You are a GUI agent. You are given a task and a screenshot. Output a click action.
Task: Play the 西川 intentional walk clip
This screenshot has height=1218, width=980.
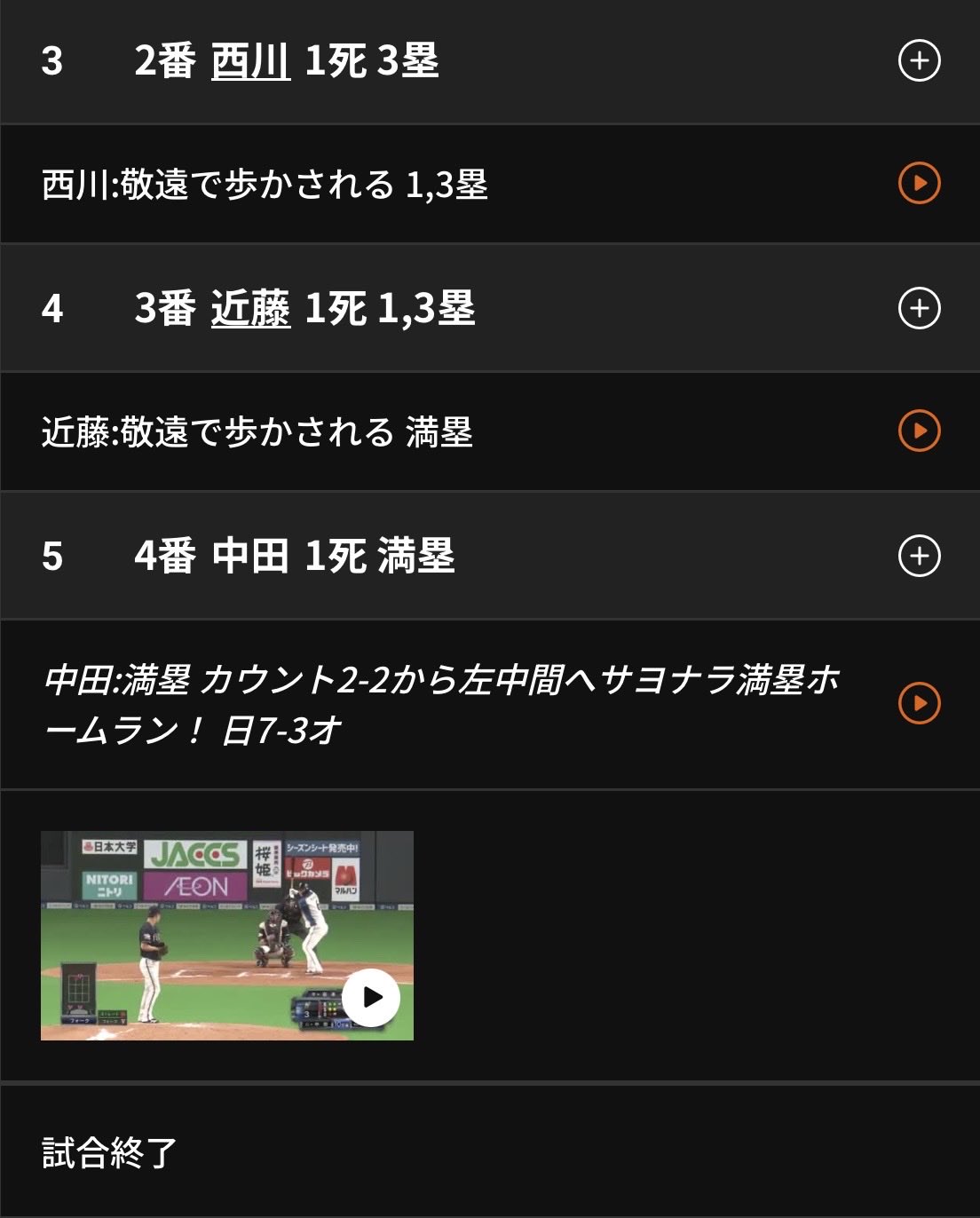[x=919, y=184]
